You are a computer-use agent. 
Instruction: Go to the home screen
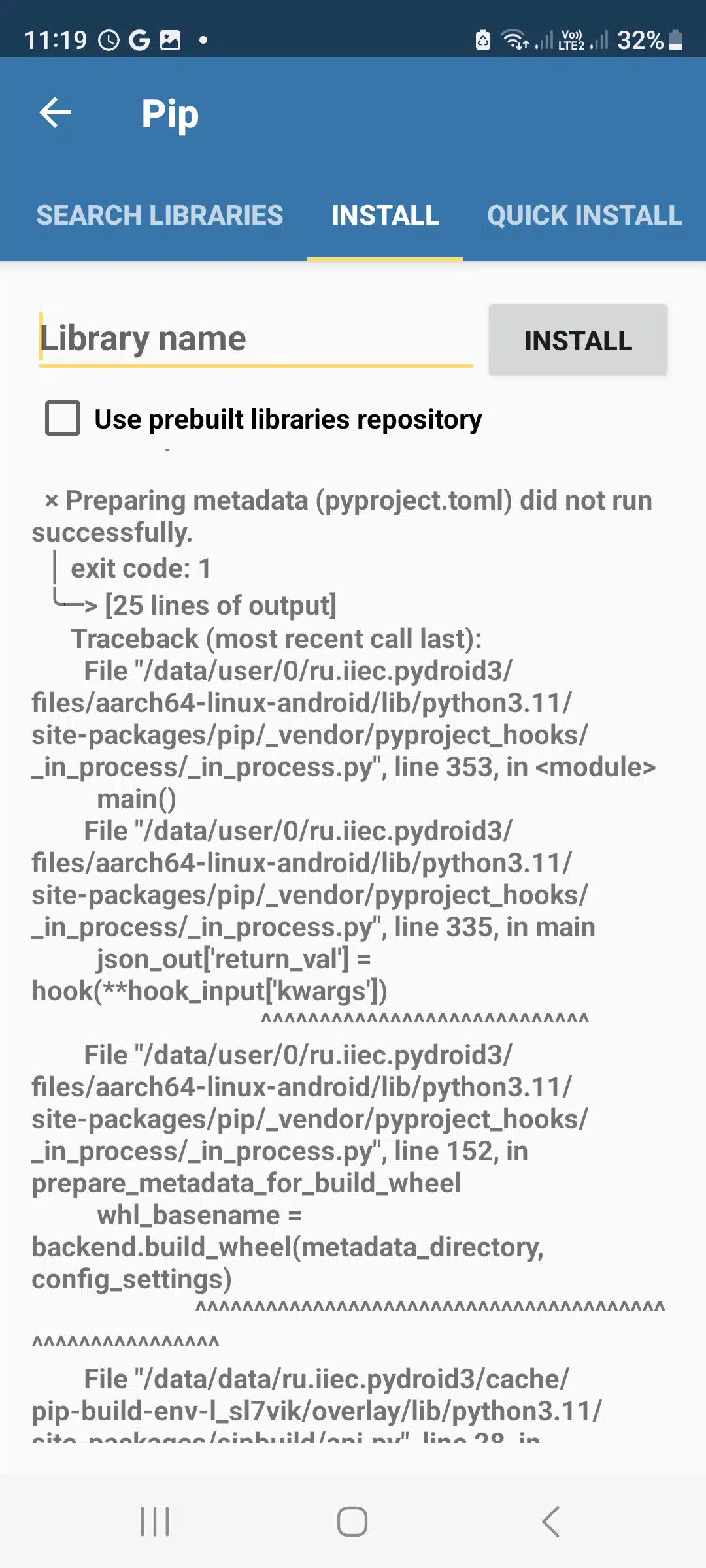coord(352,1522)
